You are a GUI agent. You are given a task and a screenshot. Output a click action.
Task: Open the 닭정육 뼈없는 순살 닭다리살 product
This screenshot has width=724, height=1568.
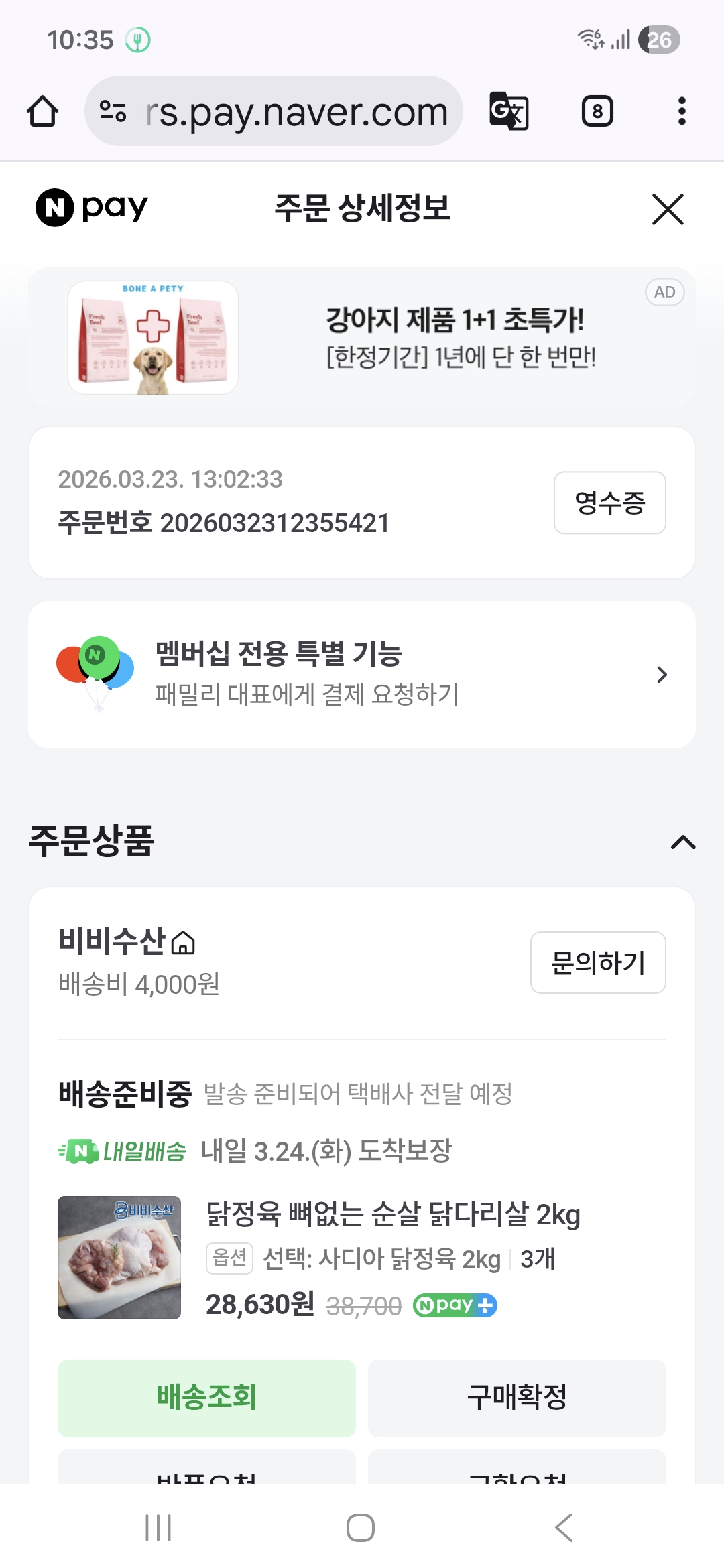tap(392, 1214)
